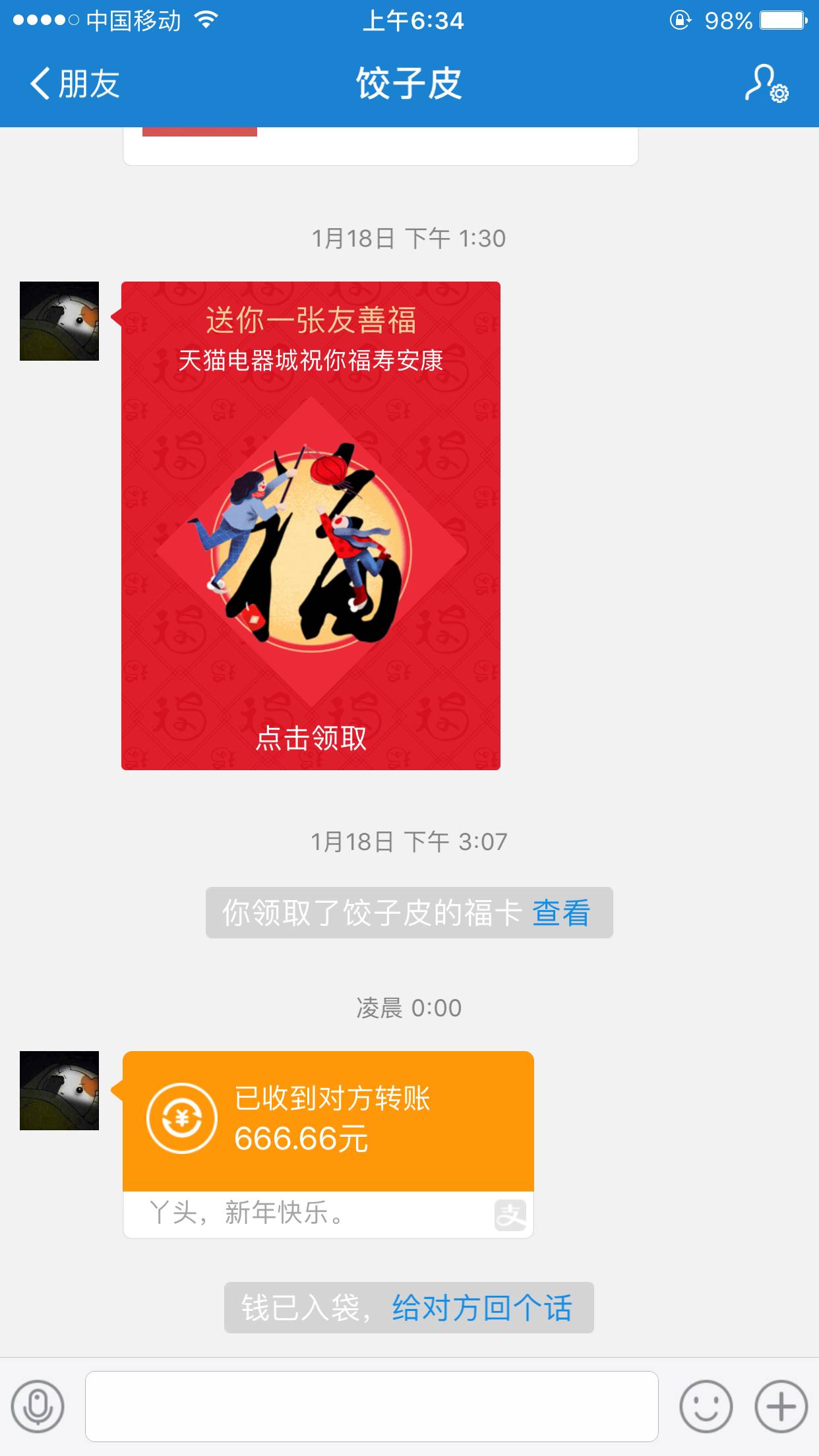This screenshot has width=819, height=1456.
Task: Tap the 查看 link for the 福卡
Action: pyautogui.click(x=561, y=913)
